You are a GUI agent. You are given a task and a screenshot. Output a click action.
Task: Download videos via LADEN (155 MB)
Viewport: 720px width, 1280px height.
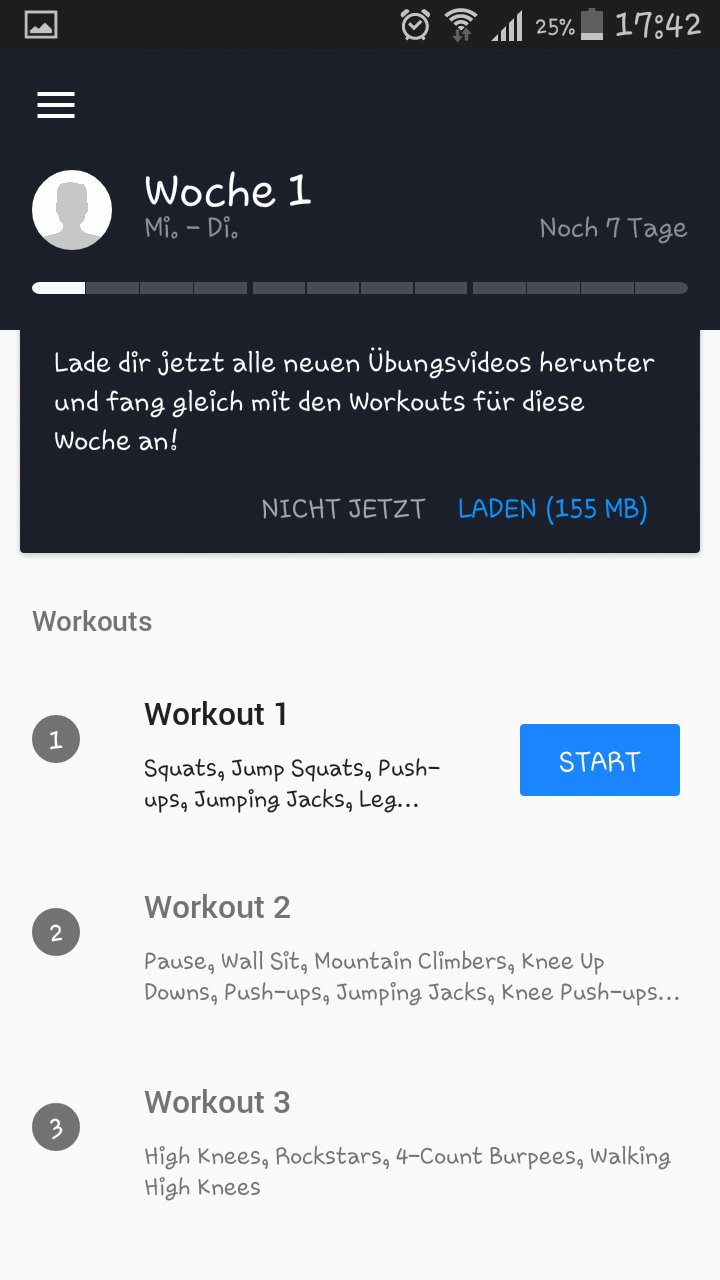coord(553,509)
